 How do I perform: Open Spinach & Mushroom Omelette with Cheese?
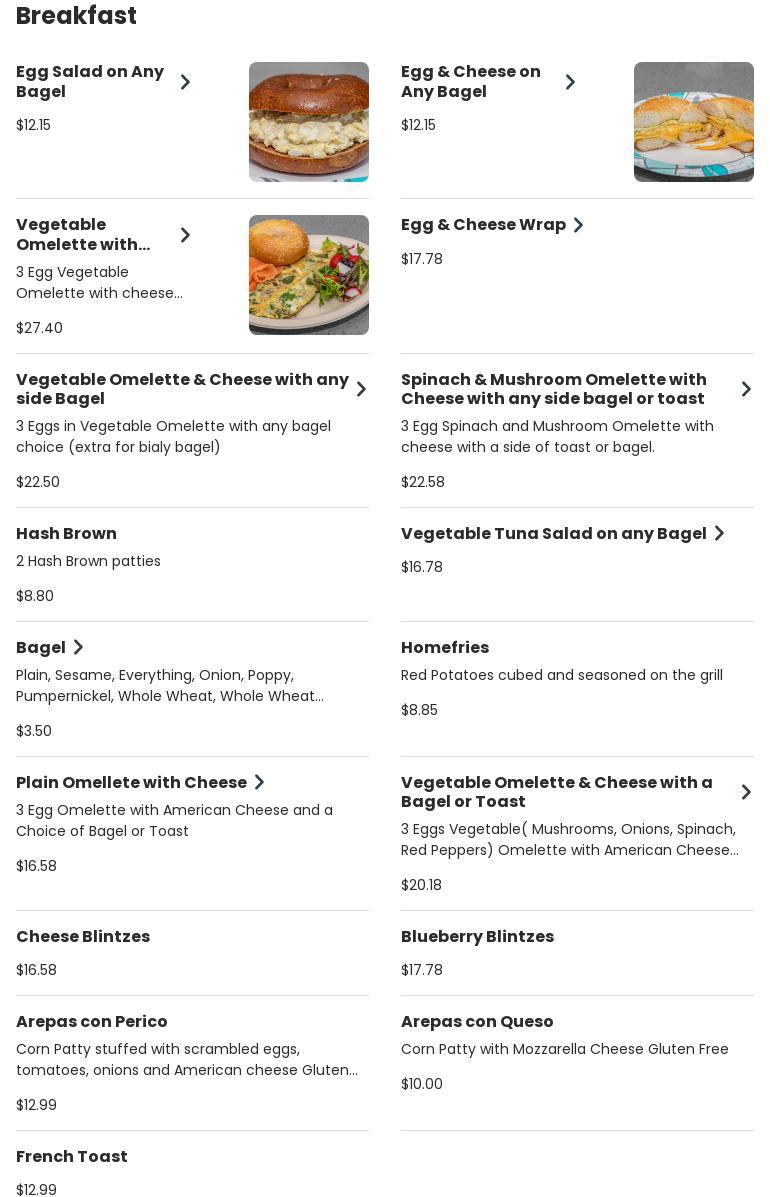(554, 389)
